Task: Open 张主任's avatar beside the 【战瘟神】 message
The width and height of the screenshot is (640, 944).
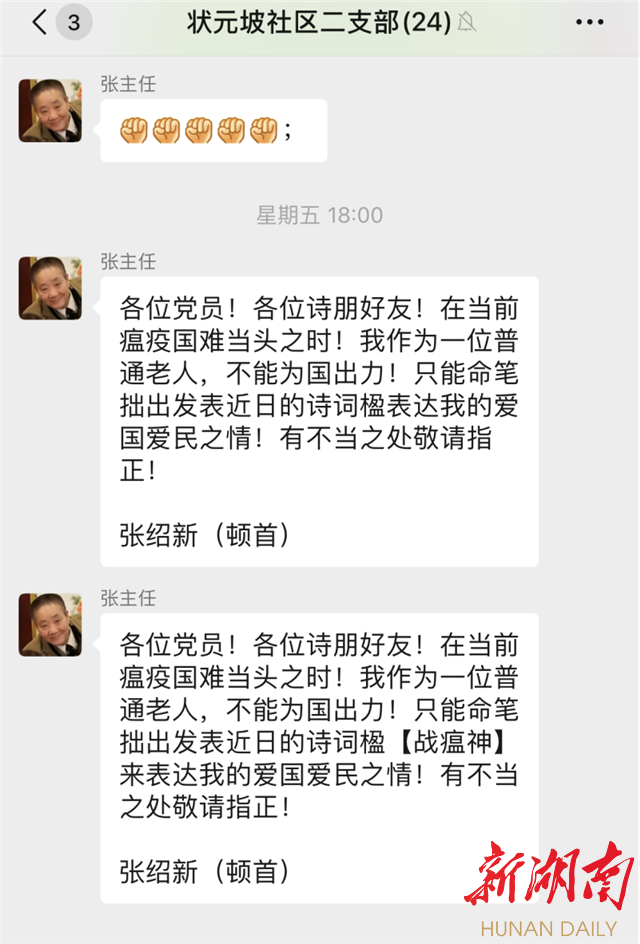Action: (50, 625)
